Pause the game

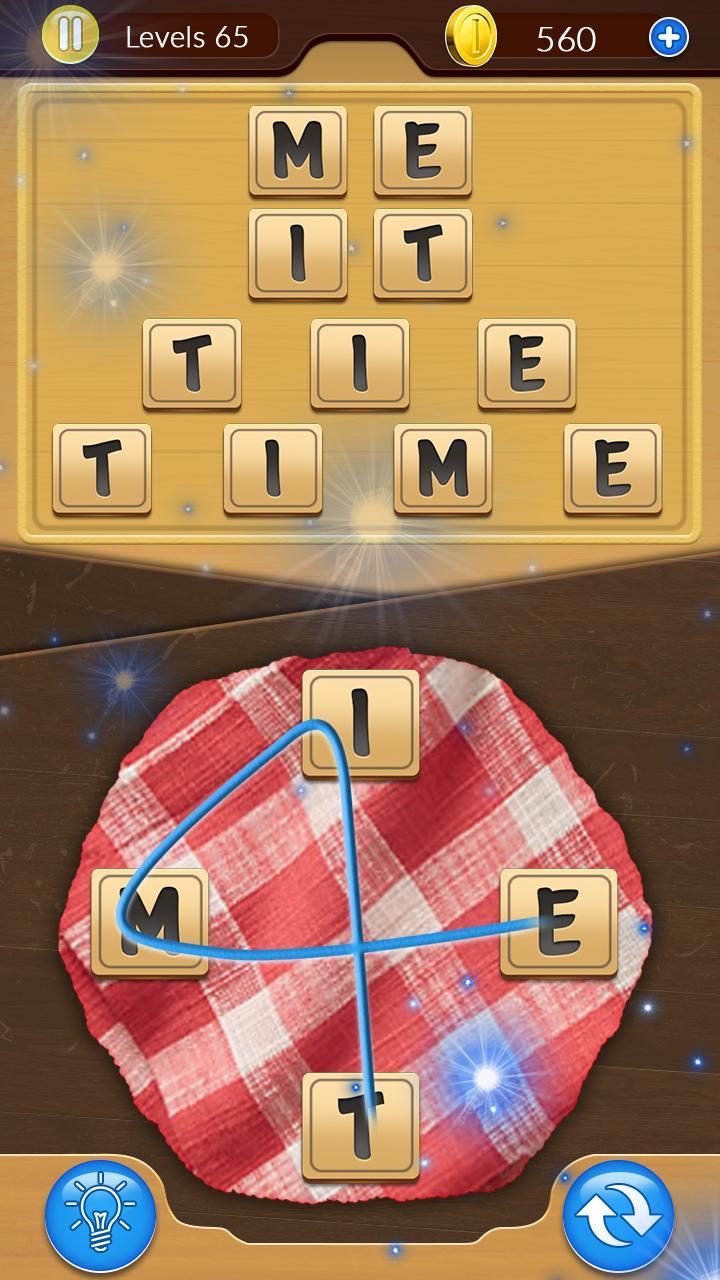pos(70,34)
